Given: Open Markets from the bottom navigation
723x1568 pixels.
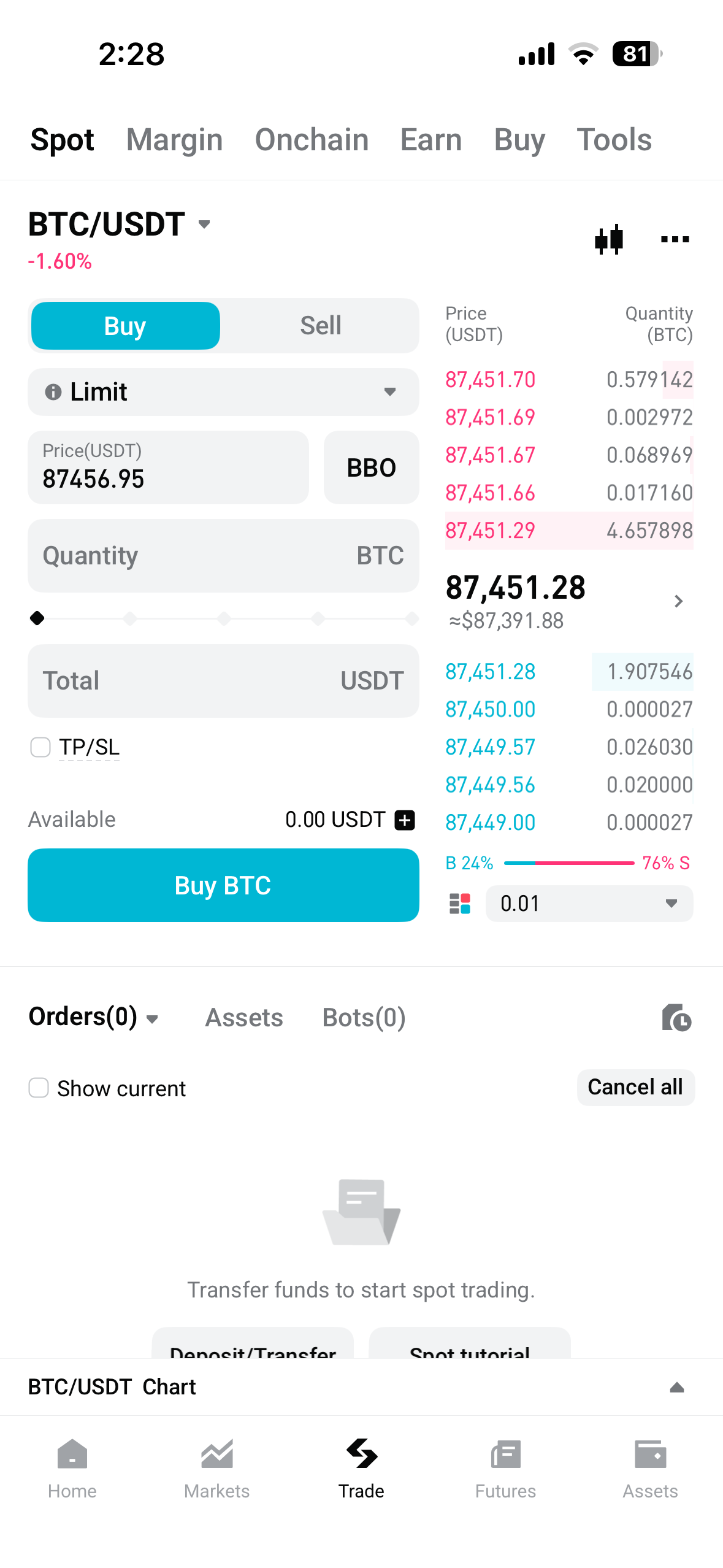Looking at the screenshot, I should (216, 1472).
